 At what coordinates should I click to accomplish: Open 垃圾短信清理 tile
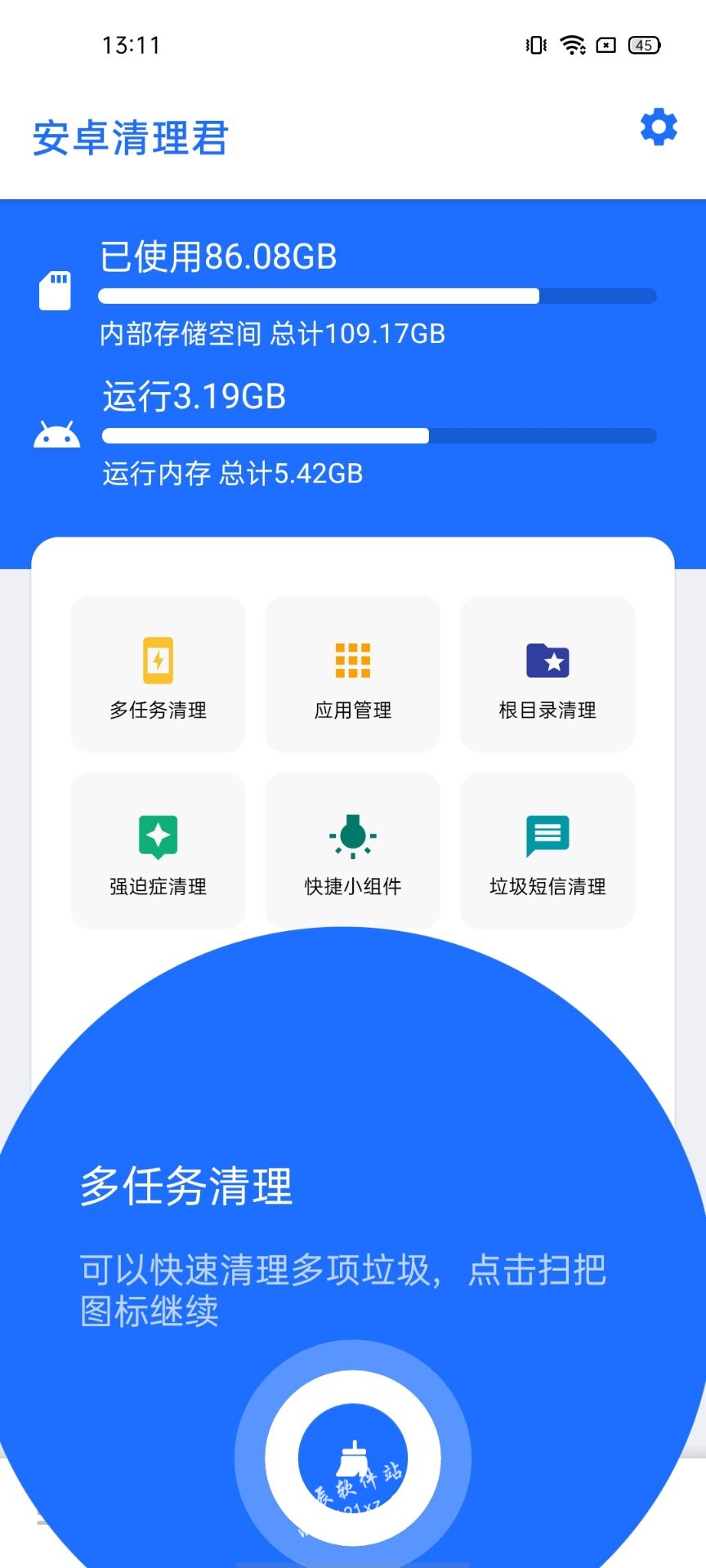click(x=547, y=850)
